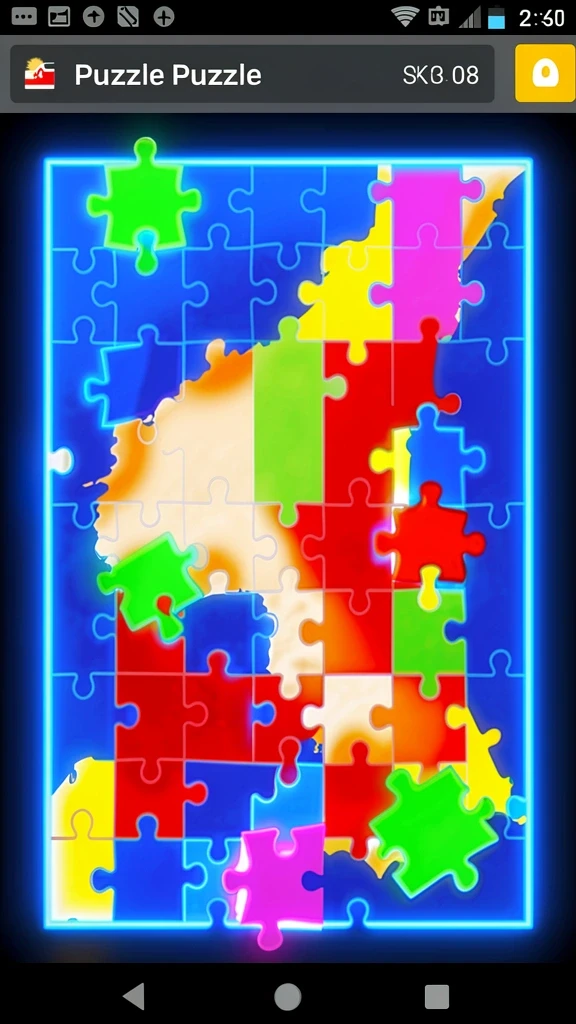The height and width of the screenshot is (1024, 576).
Task: Select the green puzzle piece at the top left
Action: coord(145,204)
